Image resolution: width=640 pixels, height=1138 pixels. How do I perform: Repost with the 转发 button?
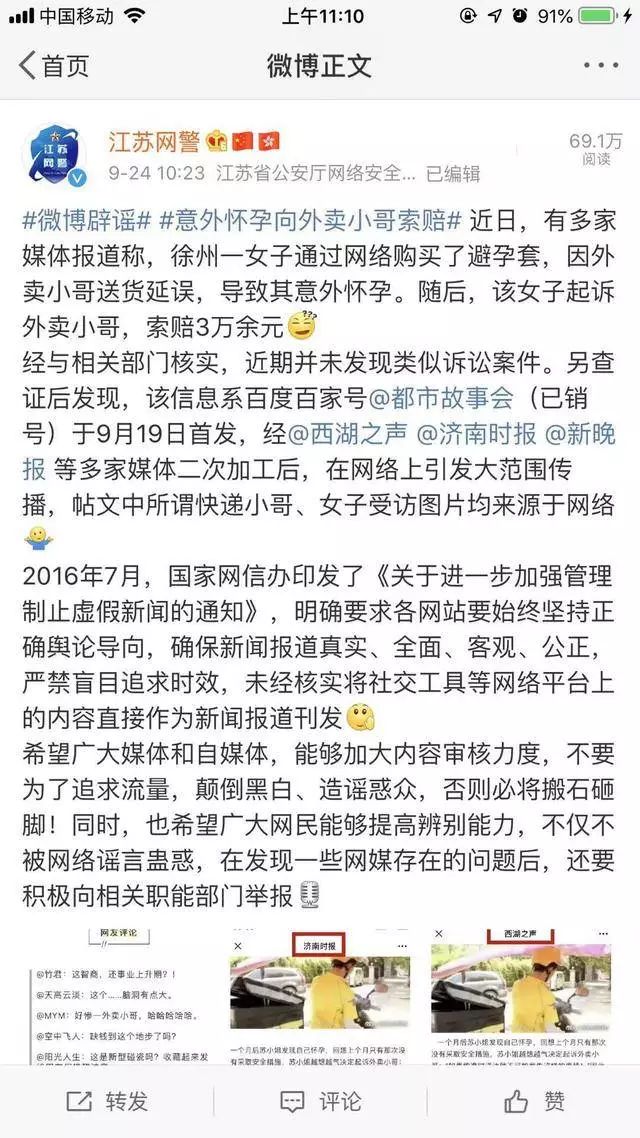point(107,1101)
